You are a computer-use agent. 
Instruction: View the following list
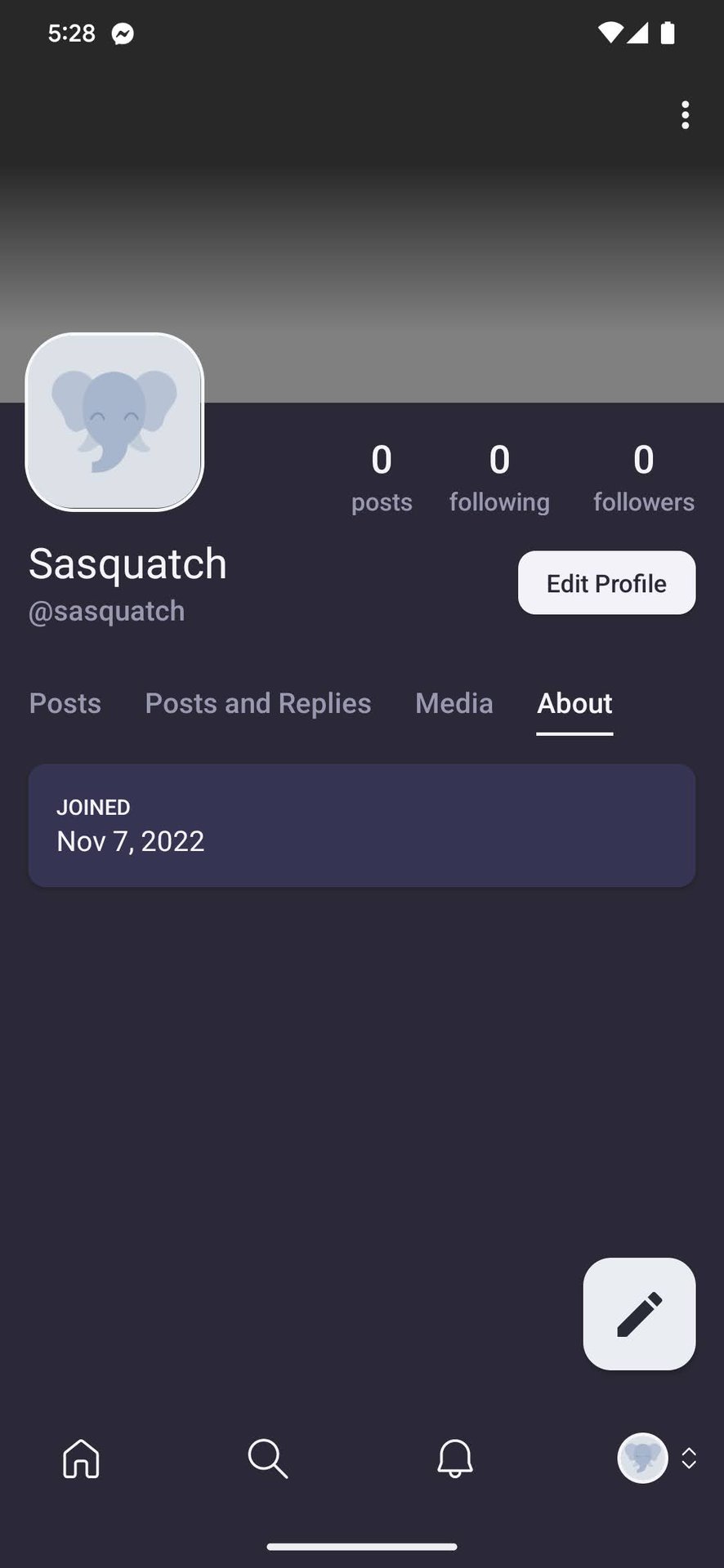(x=499, y=478)
